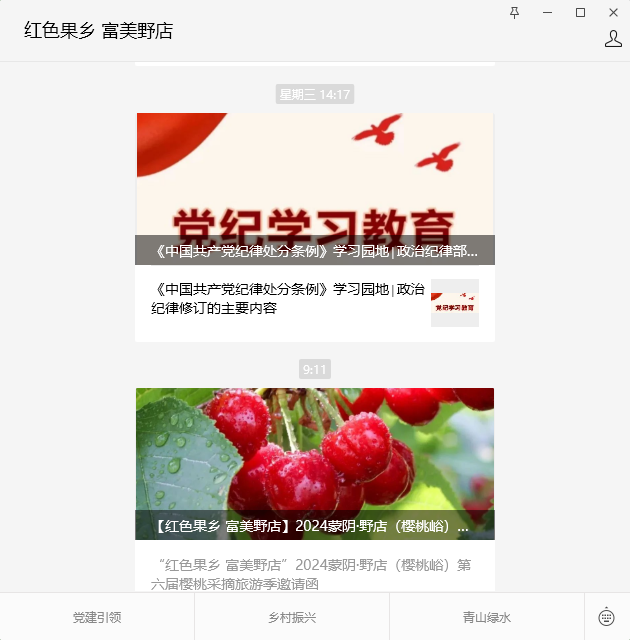Open the 乡村振兴 menu

click(x=292, y=617)
